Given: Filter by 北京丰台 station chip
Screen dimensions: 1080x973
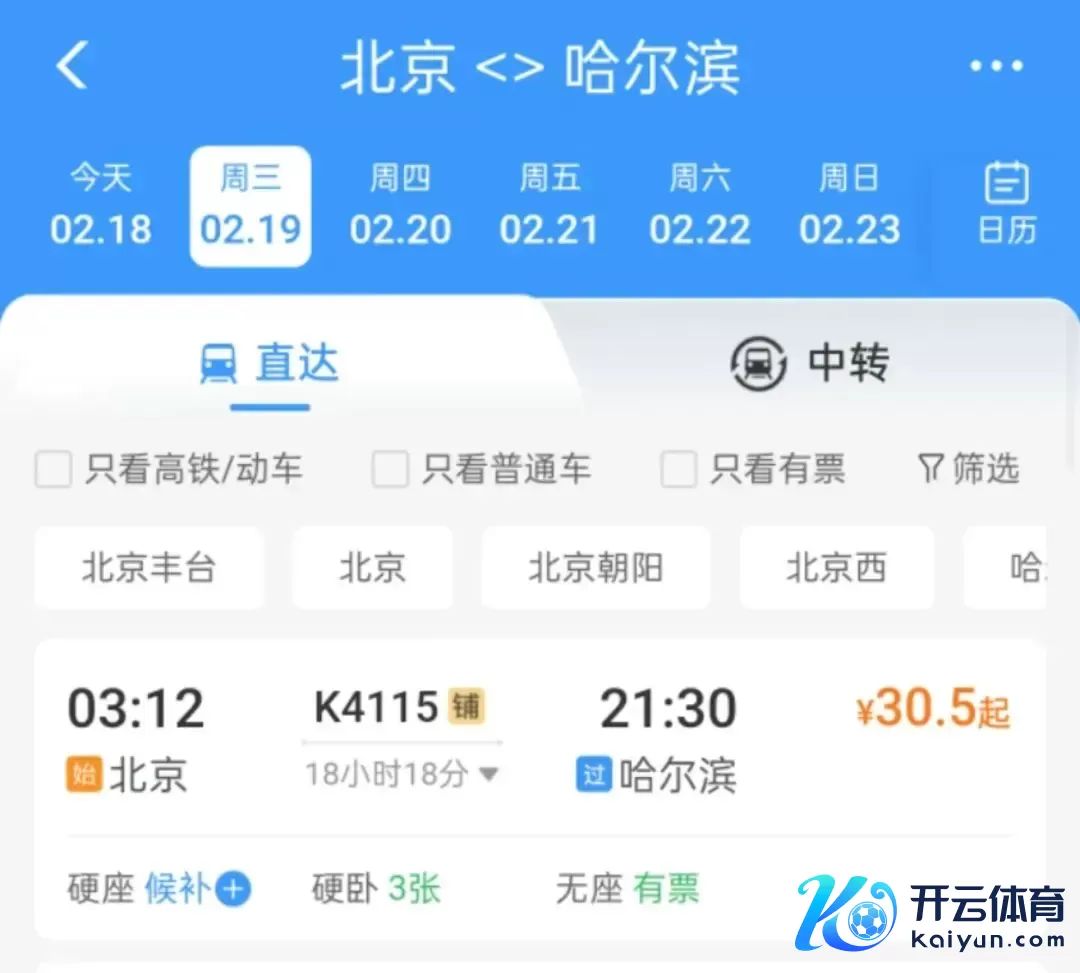Looking at the screenshot, I should tap(149, 568).
